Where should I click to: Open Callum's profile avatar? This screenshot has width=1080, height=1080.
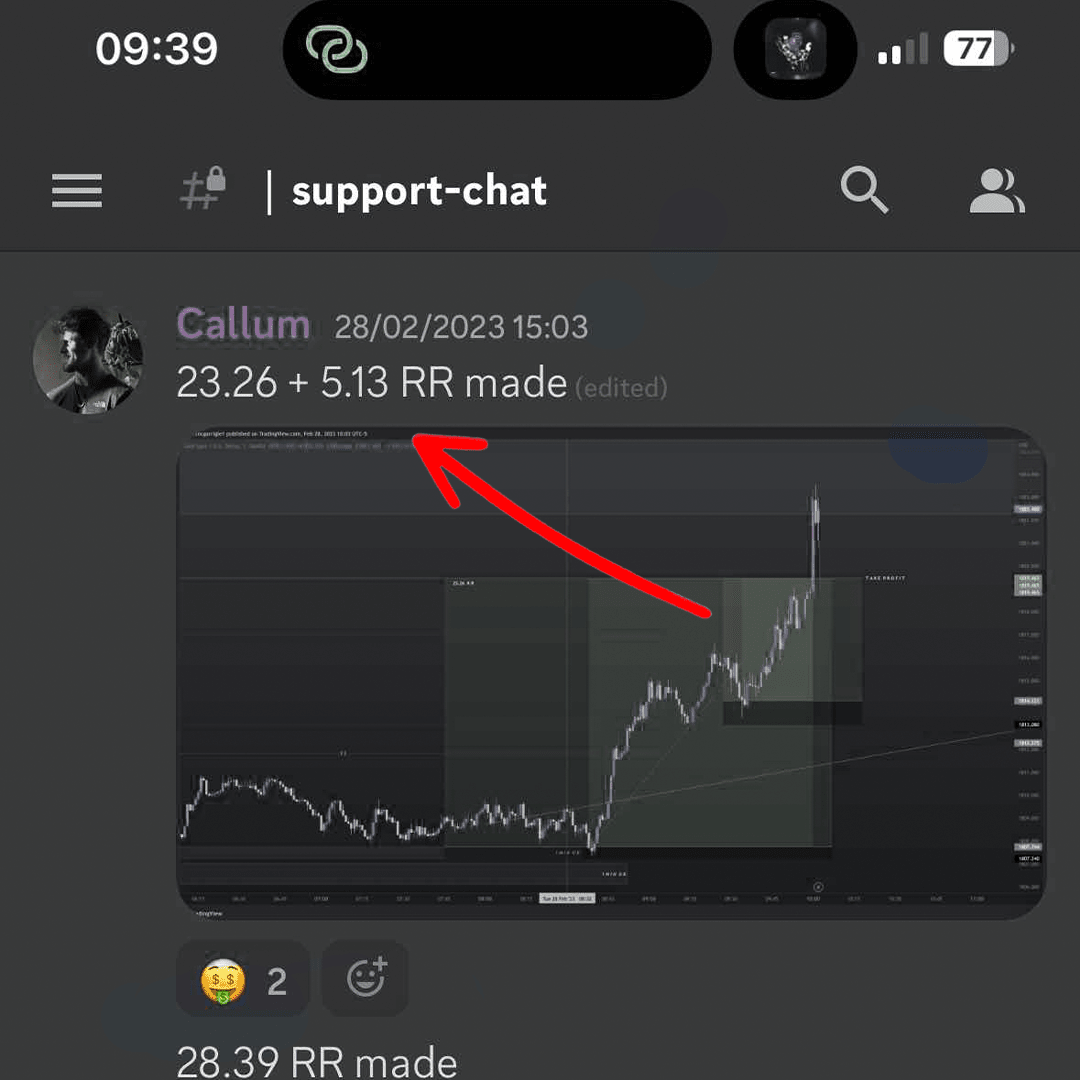click(x=87, y=360)
